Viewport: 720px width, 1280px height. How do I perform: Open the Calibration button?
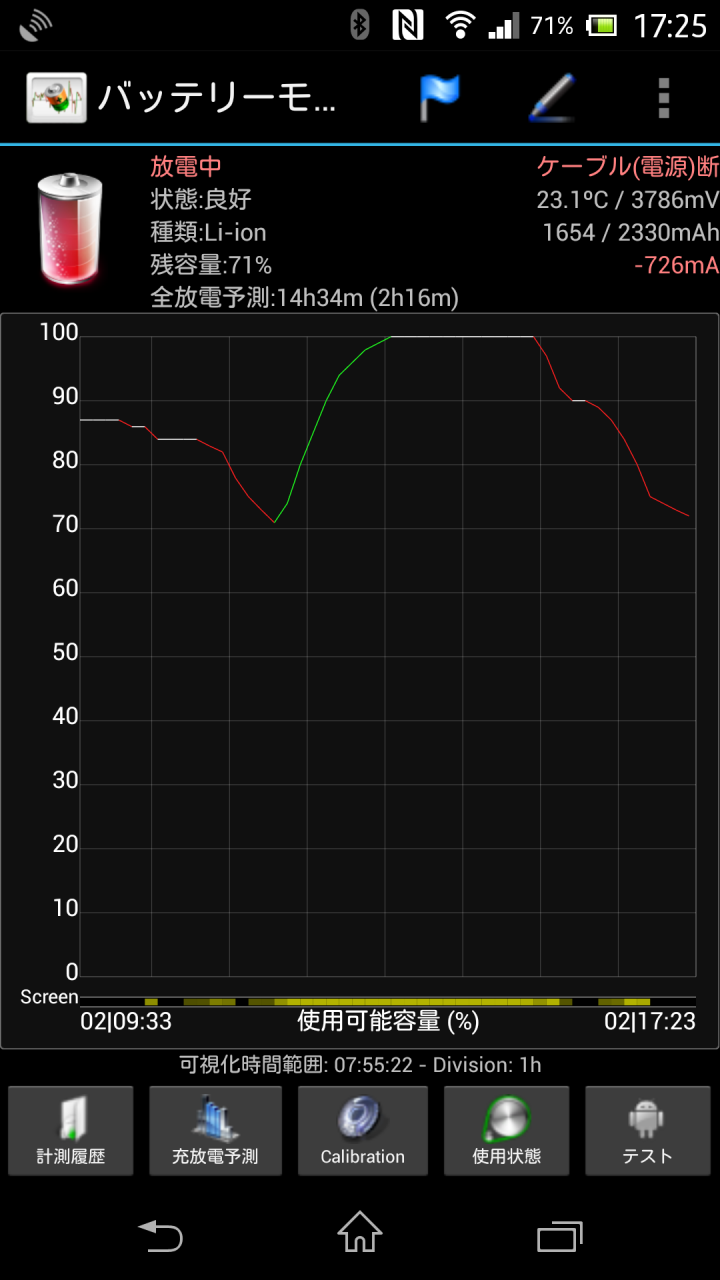(362, 1130)
